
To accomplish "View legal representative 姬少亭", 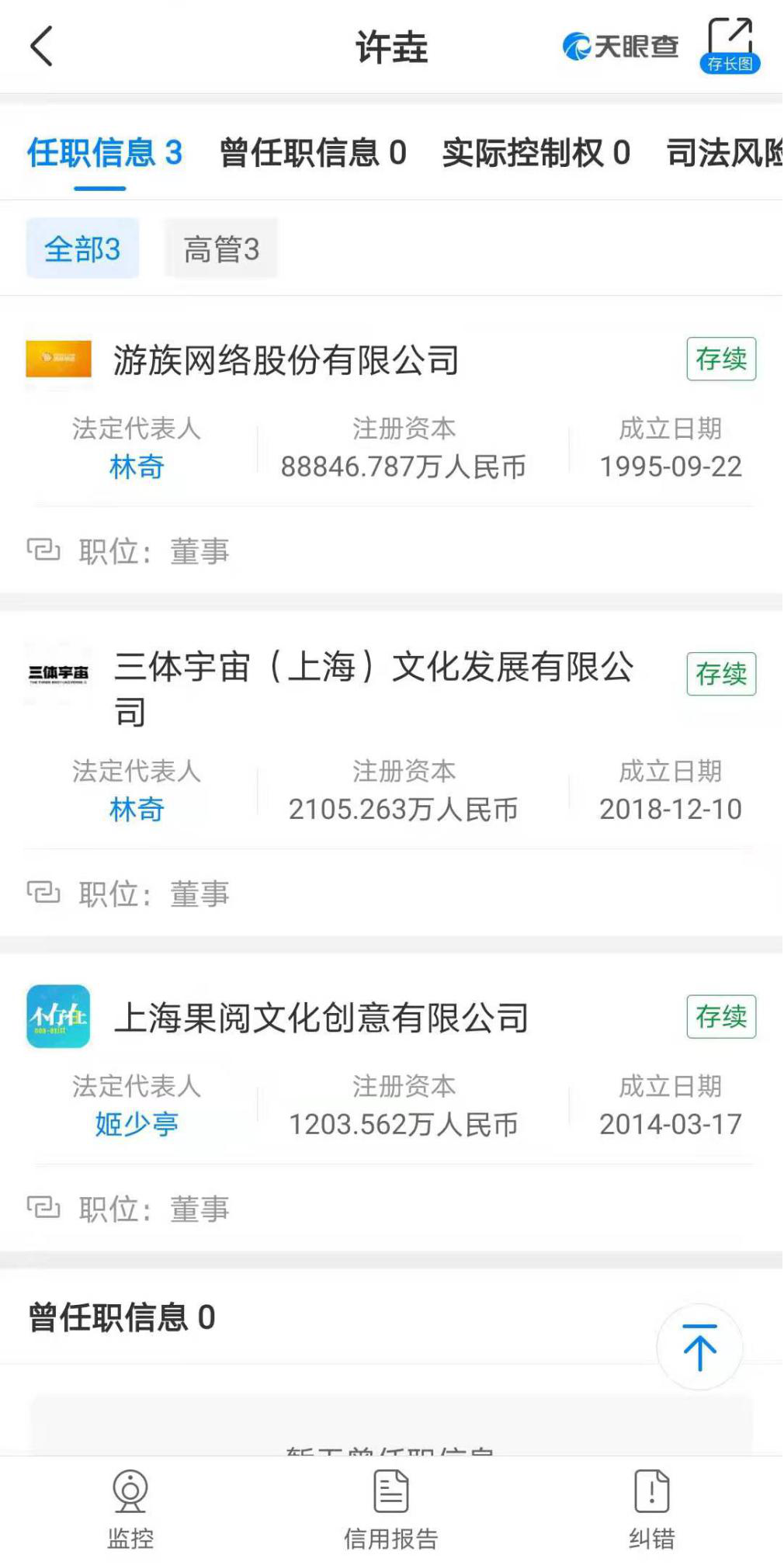I will point(137,1124).
